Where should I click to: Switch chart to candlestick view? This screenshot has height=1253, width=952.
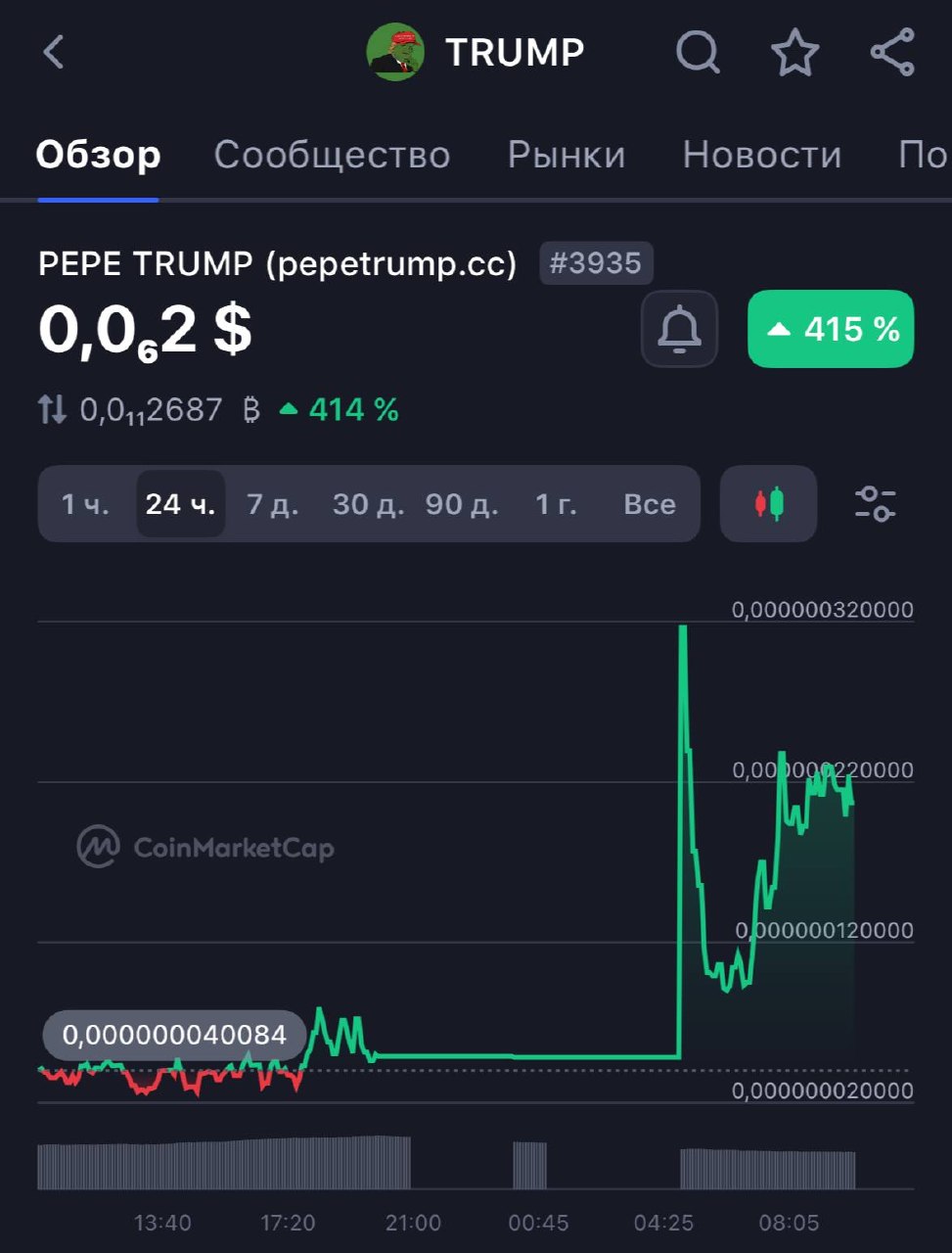[768, 504]
